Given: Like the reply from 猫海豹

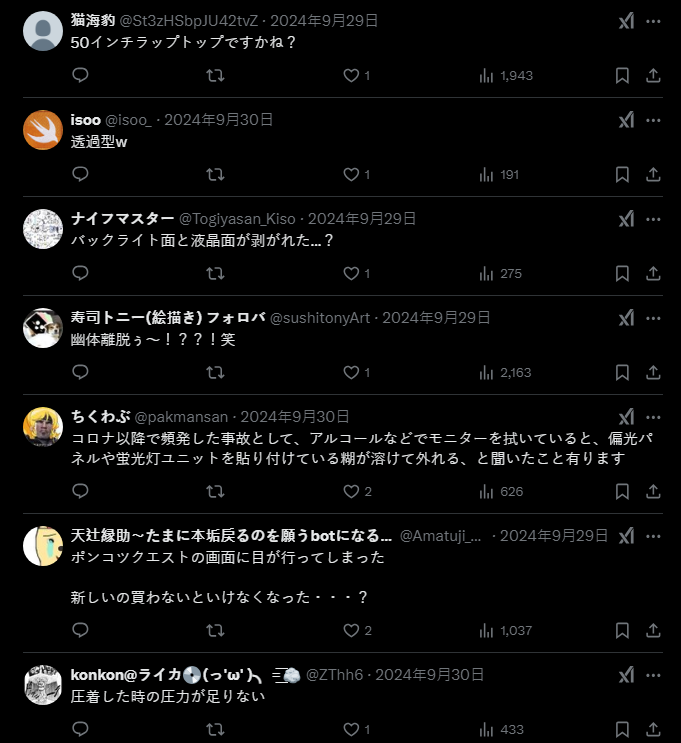Looking at the screenshot, I should [351, 75].
